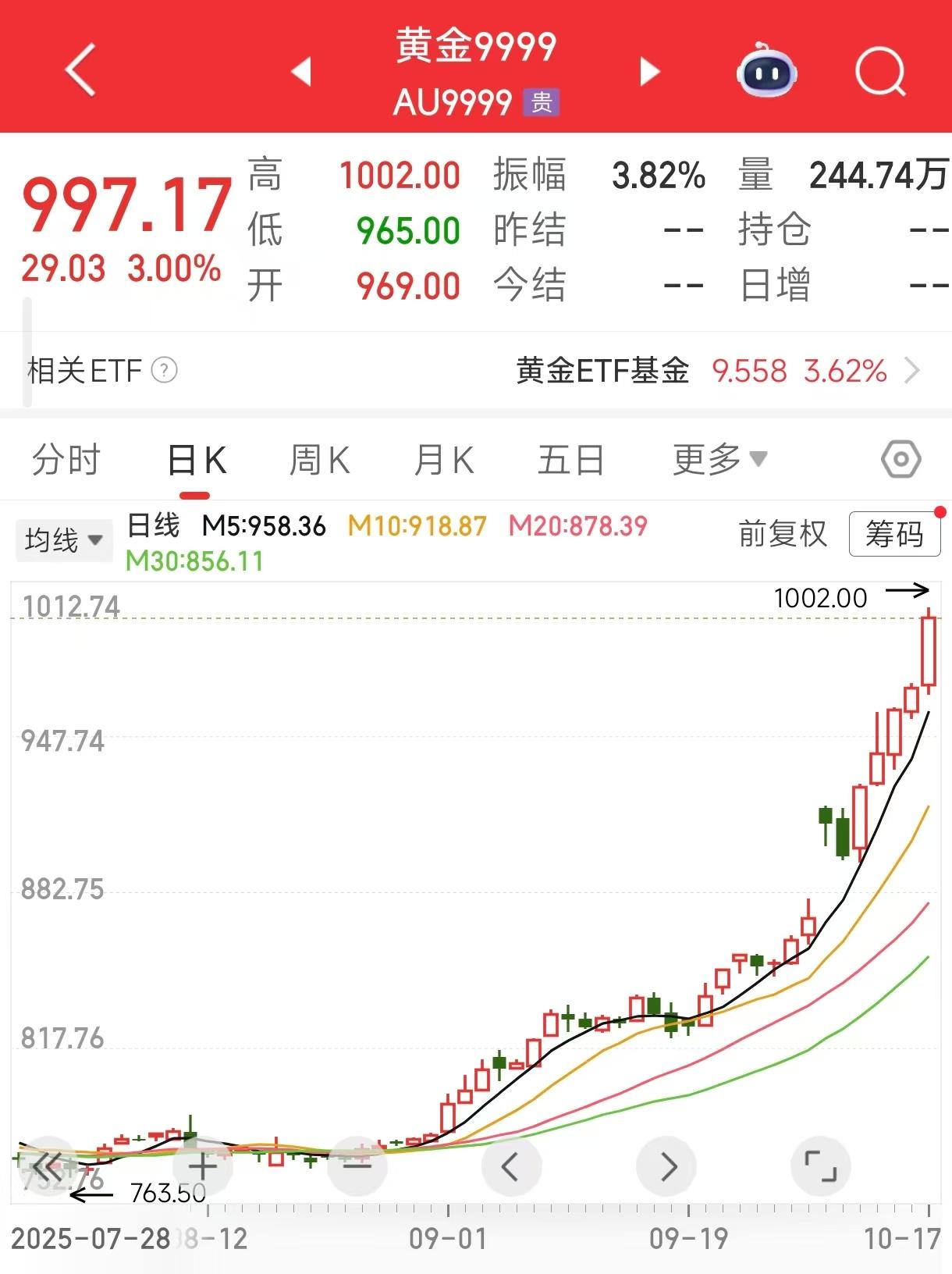Open chart settings hexagon icon
The height and width of the screenshot is (1274, 952).
click(x=900, y=459)
